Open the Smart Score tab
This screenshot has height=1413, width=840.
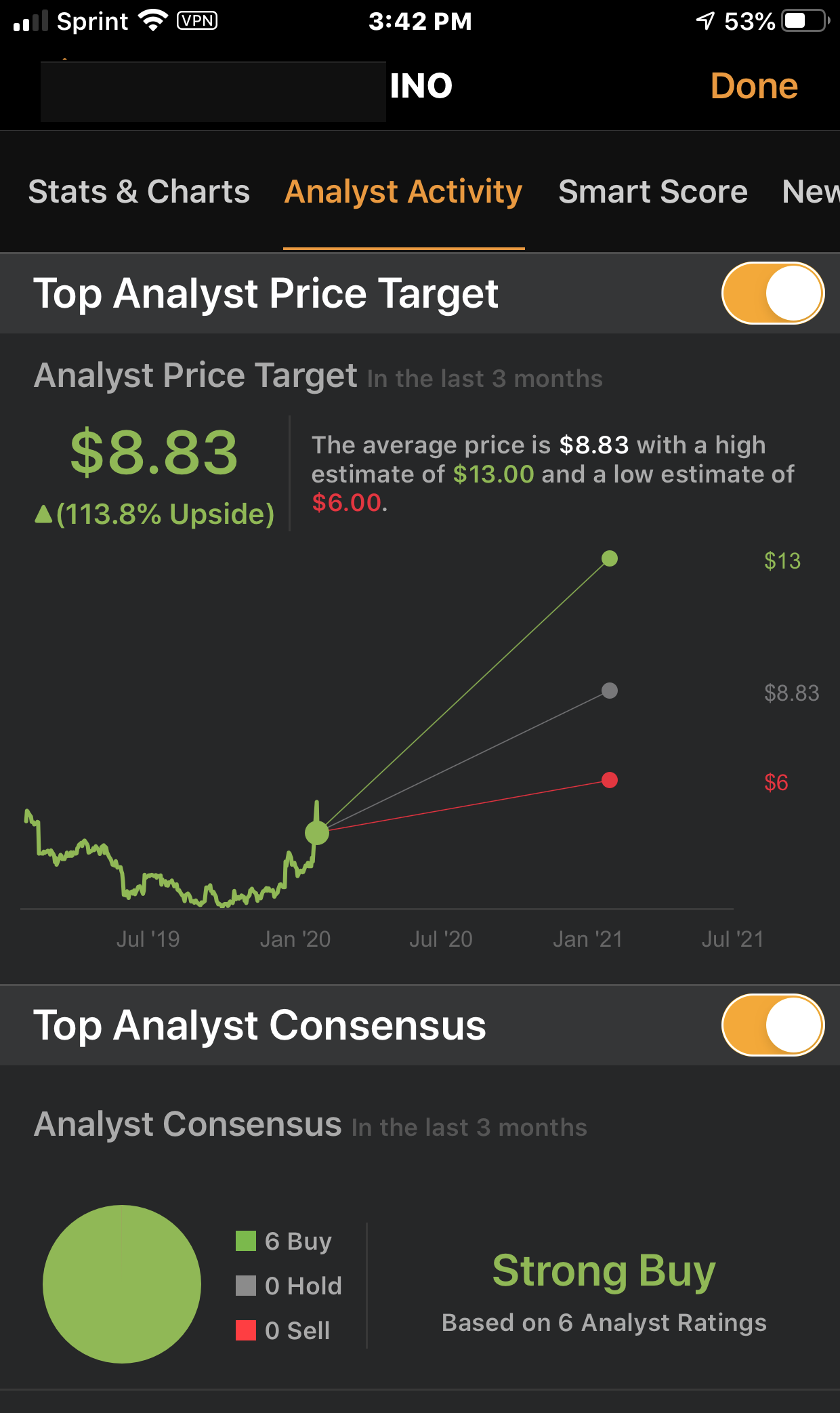click(x=653, y=192)
